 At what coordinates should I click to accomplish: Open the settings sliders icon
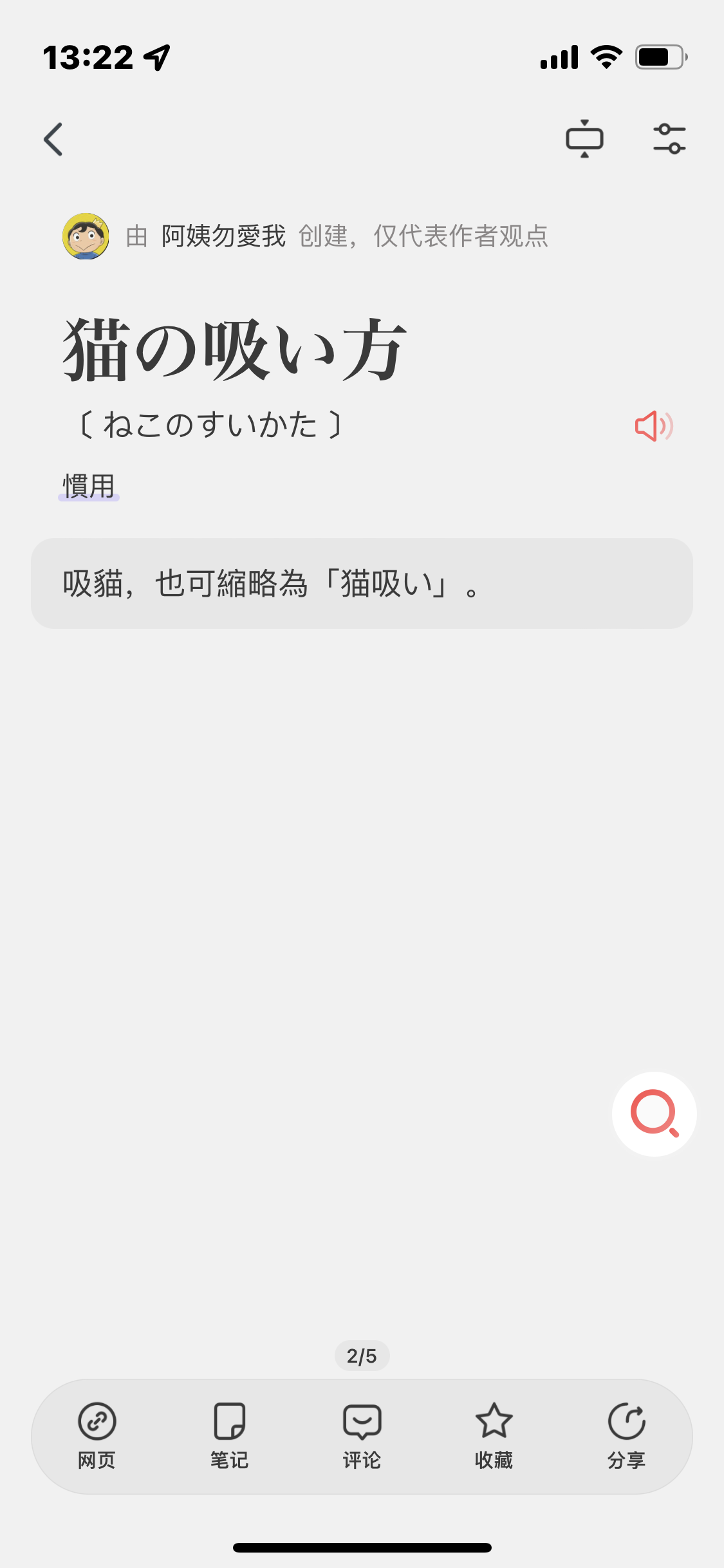[669, 139]
